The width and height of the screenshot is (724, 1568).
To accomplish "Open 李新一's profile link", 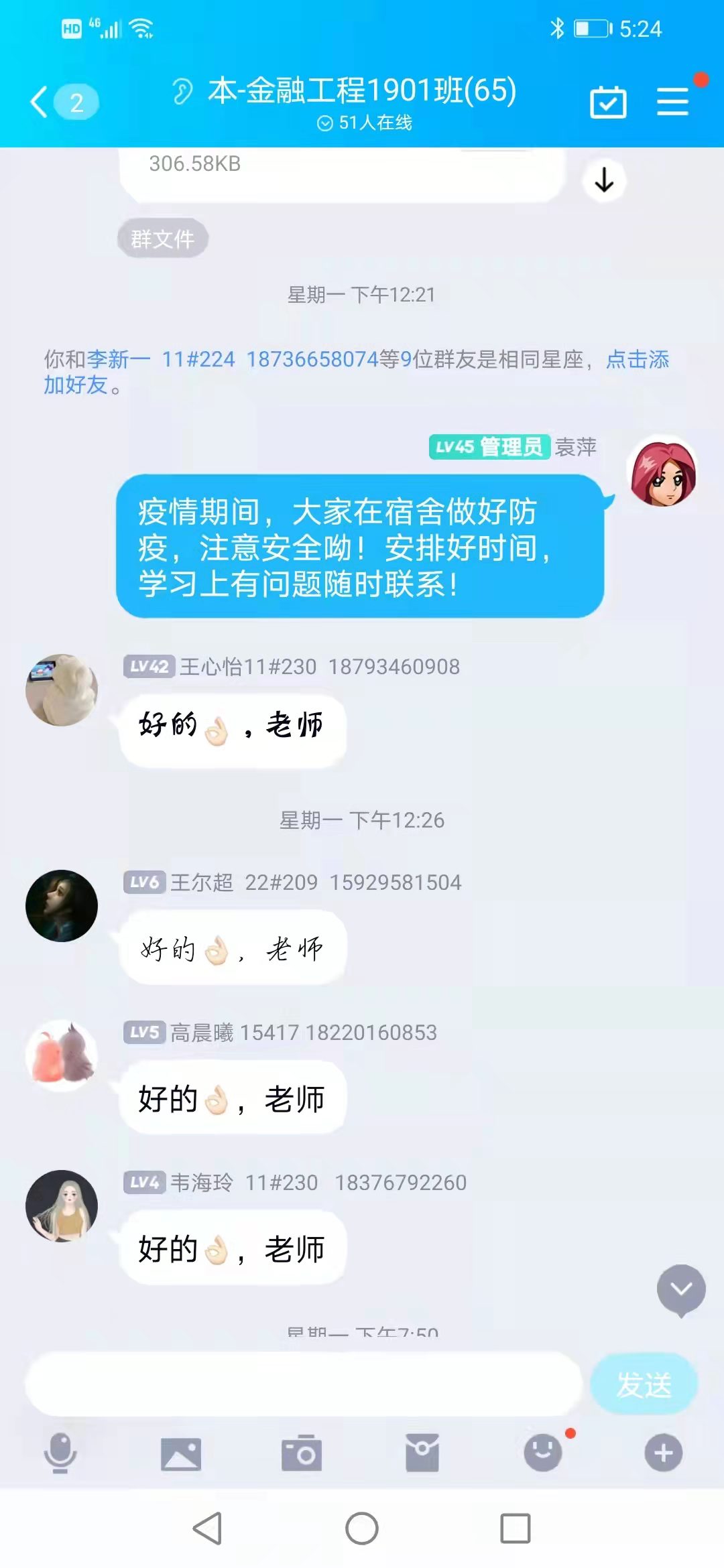I will point(119,360).
